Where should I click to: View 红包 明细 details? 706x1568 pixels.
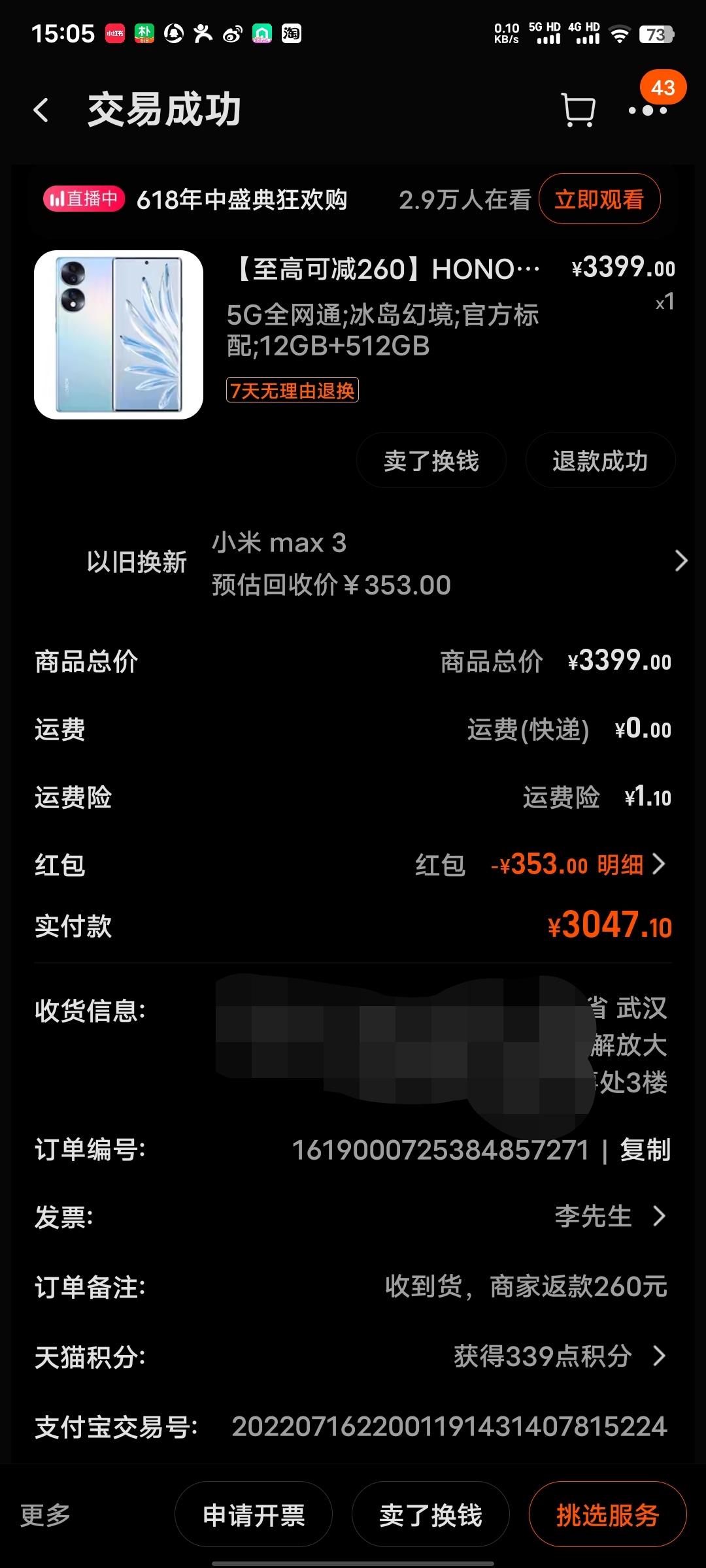629,865
